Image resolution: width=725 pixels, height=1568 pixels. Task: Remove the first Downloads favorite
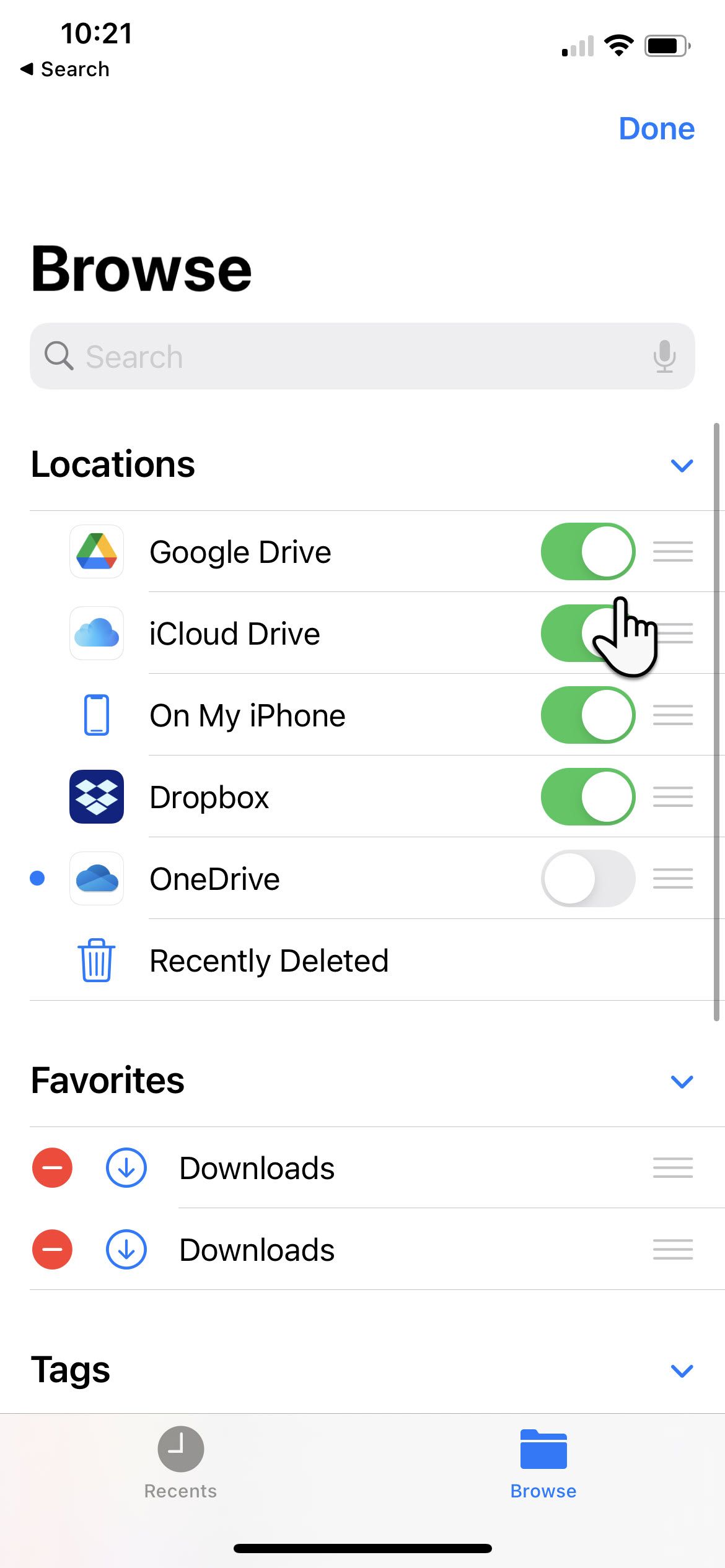click(x=52, y=1167)
